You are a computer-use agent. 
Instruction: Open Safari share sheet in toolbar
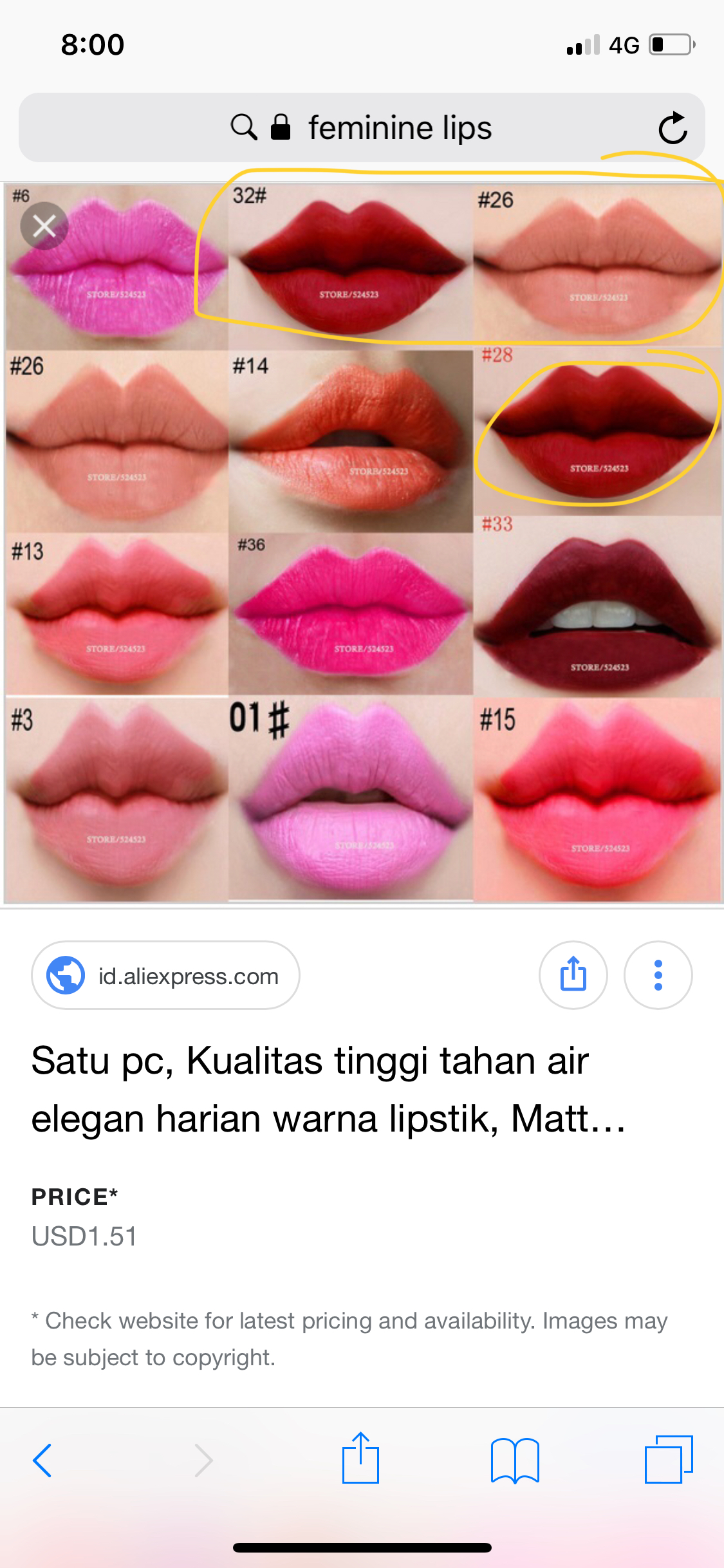360,1459
